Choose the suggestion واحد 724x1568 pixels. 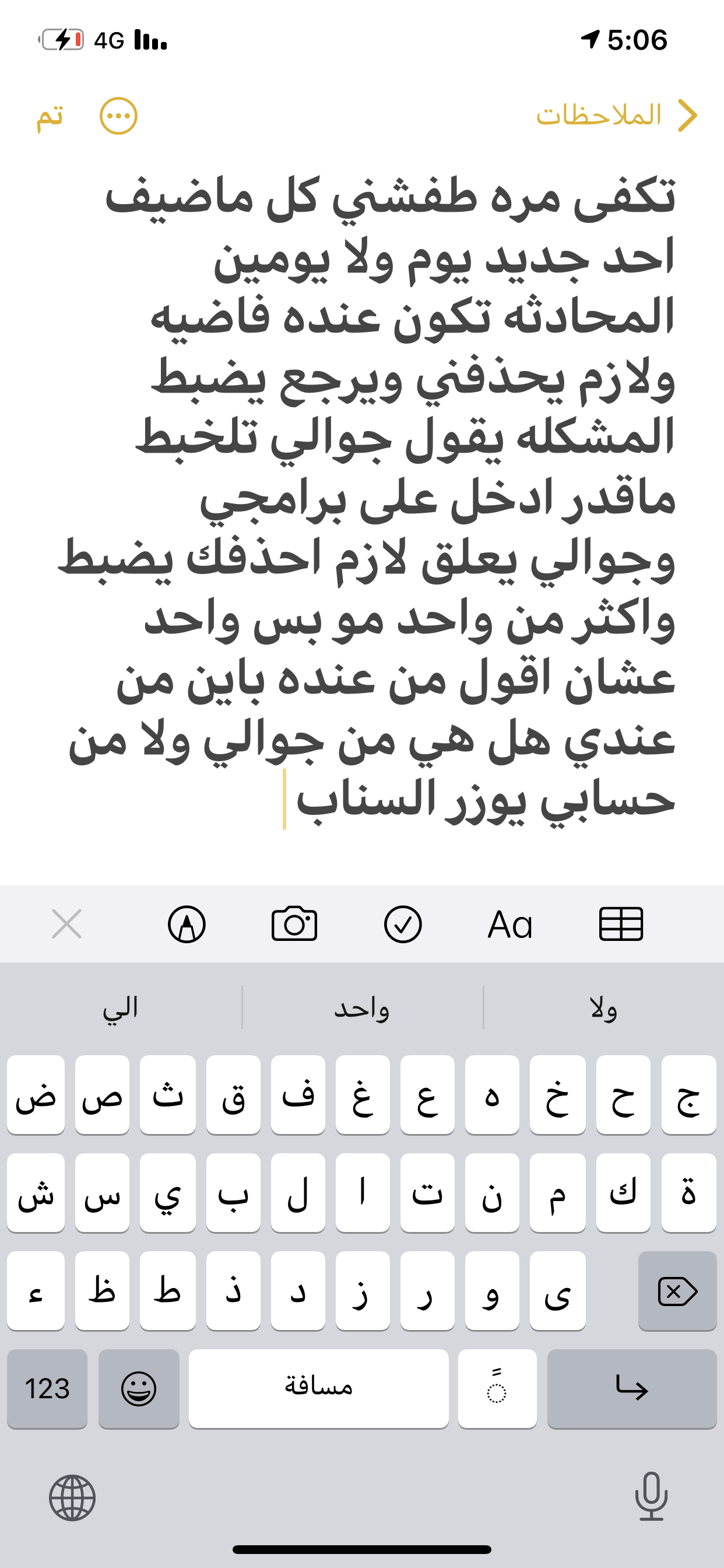coord(362,1009)
